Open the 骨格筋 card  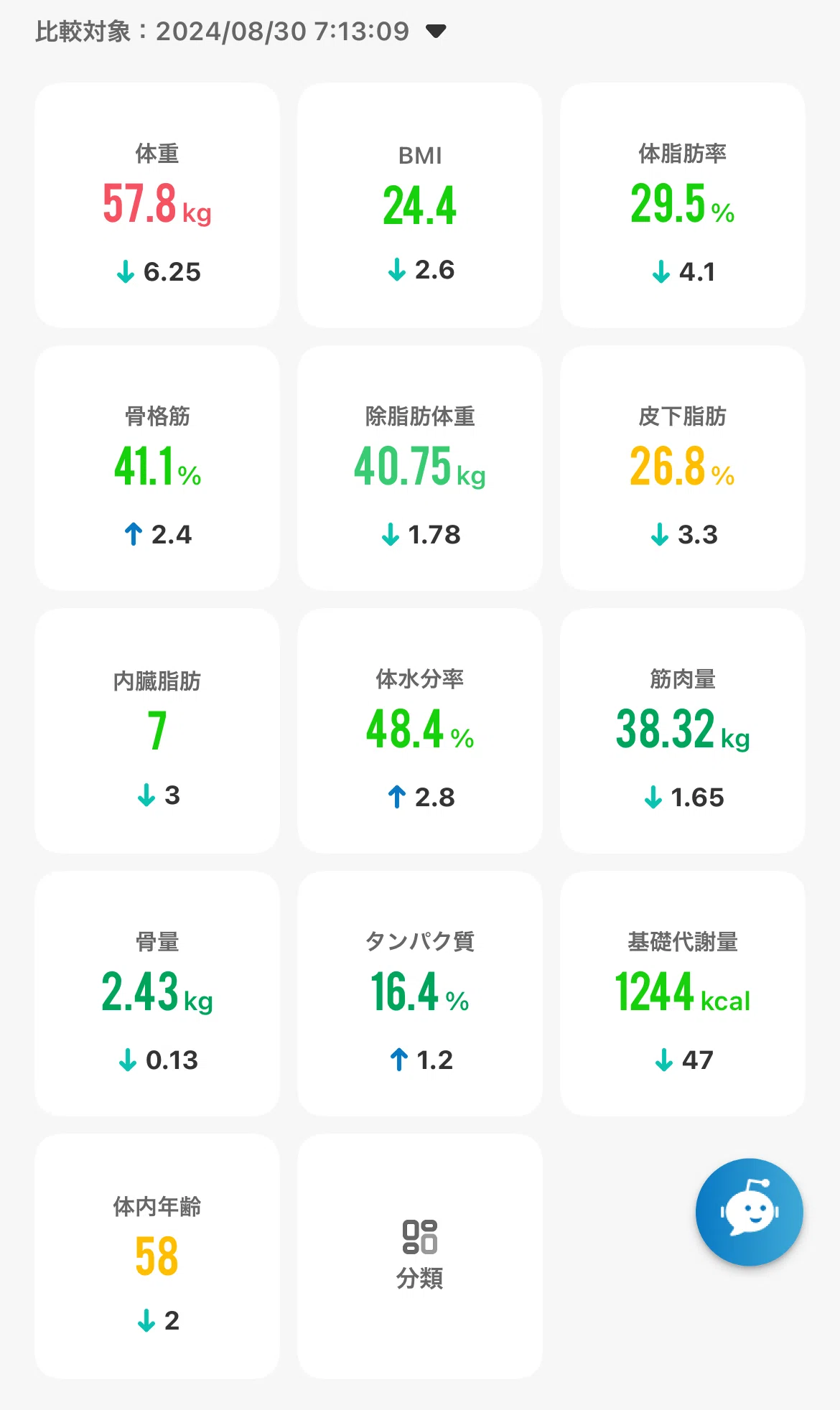click(x=157, y=468)
